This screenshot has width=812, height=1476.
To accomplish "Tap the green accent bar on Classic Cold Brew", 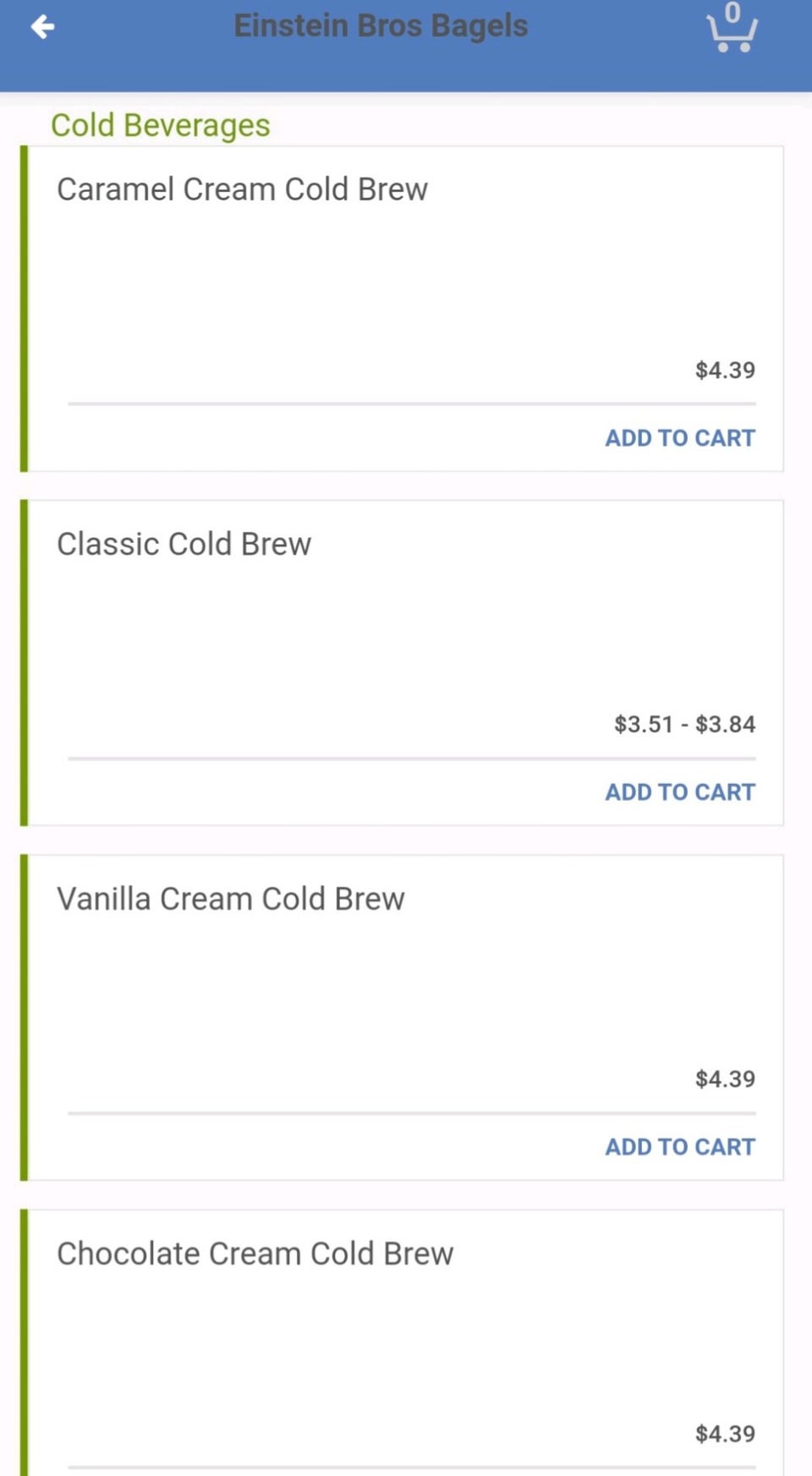I will (24, 662).
